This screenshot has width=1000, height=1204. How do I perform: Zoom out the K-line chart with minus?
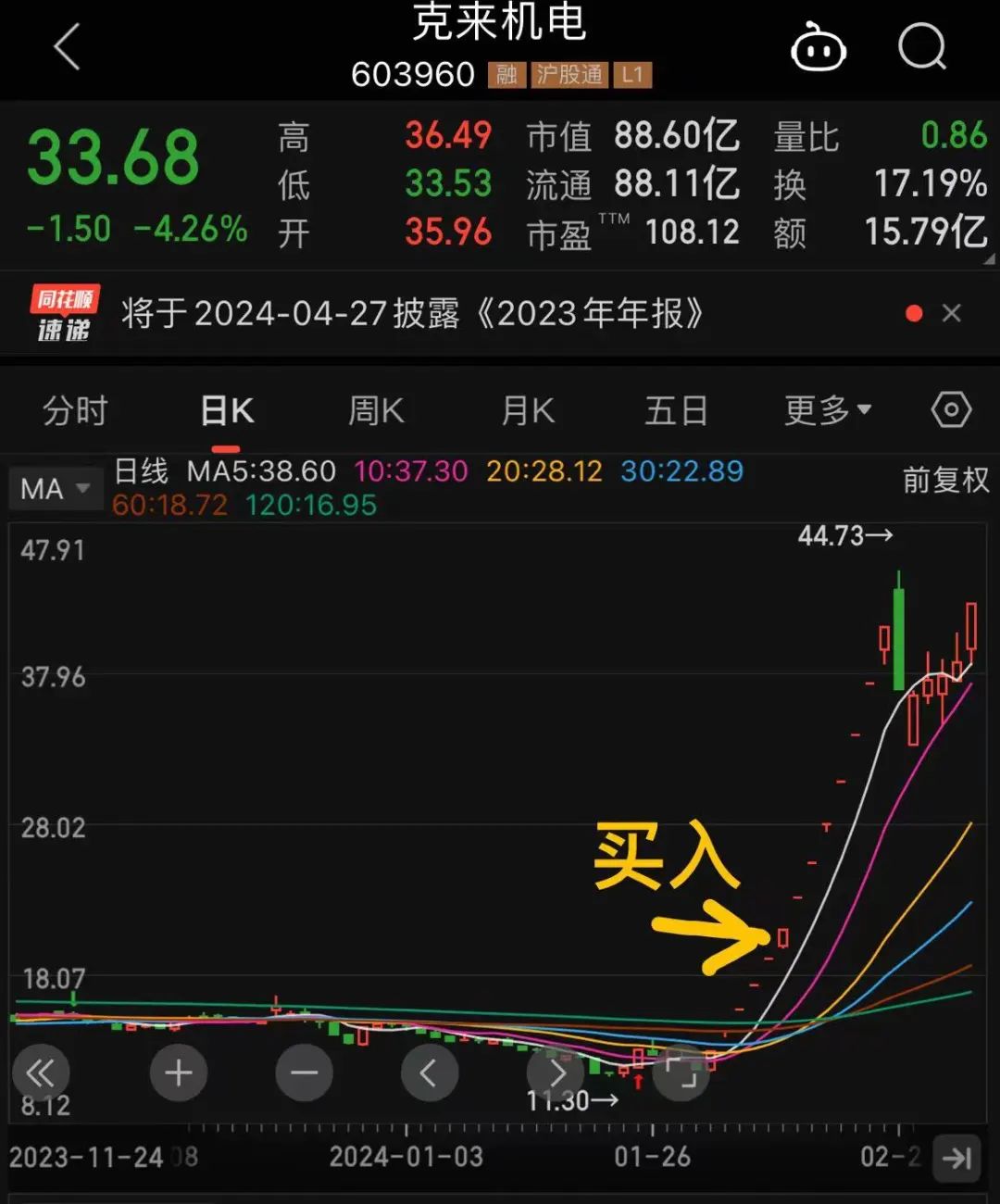click(x=304, y=1072)
